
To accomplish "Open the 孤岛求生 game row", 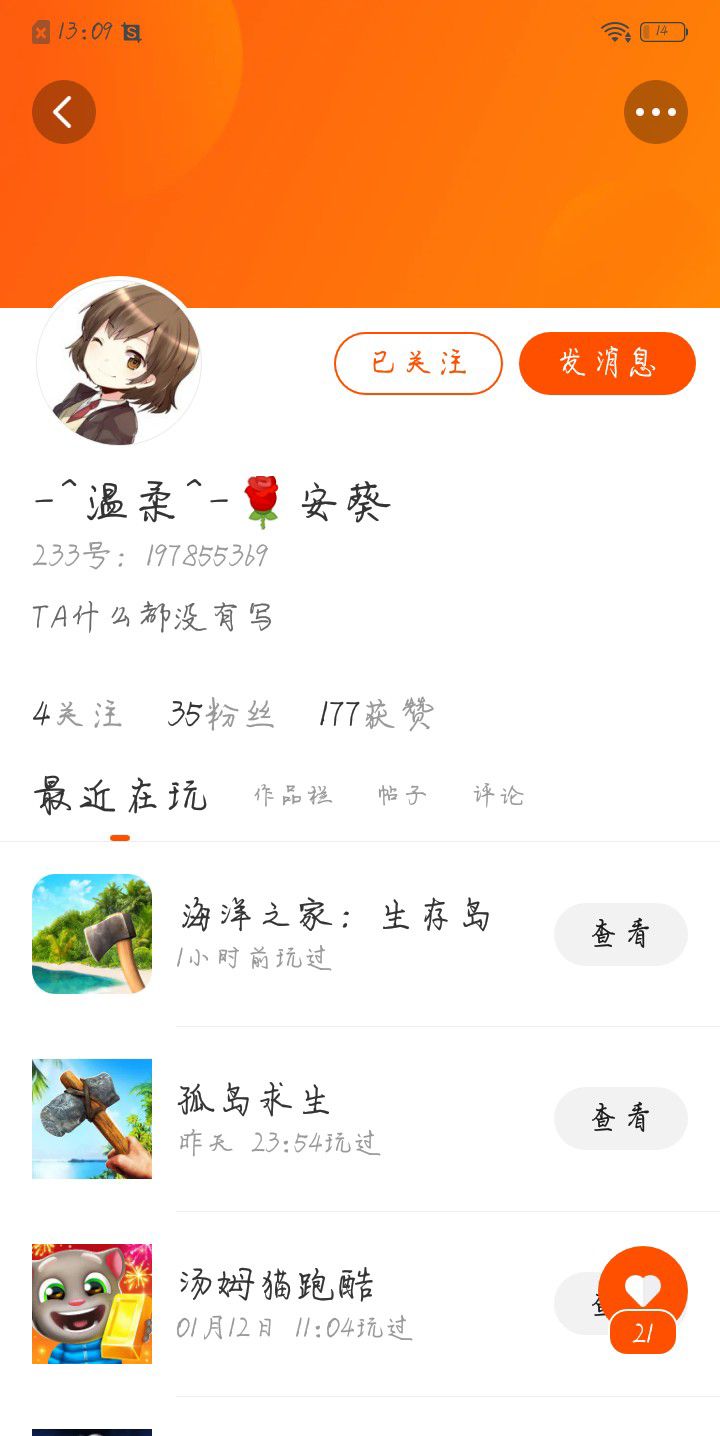I will tap(360, 1119).
